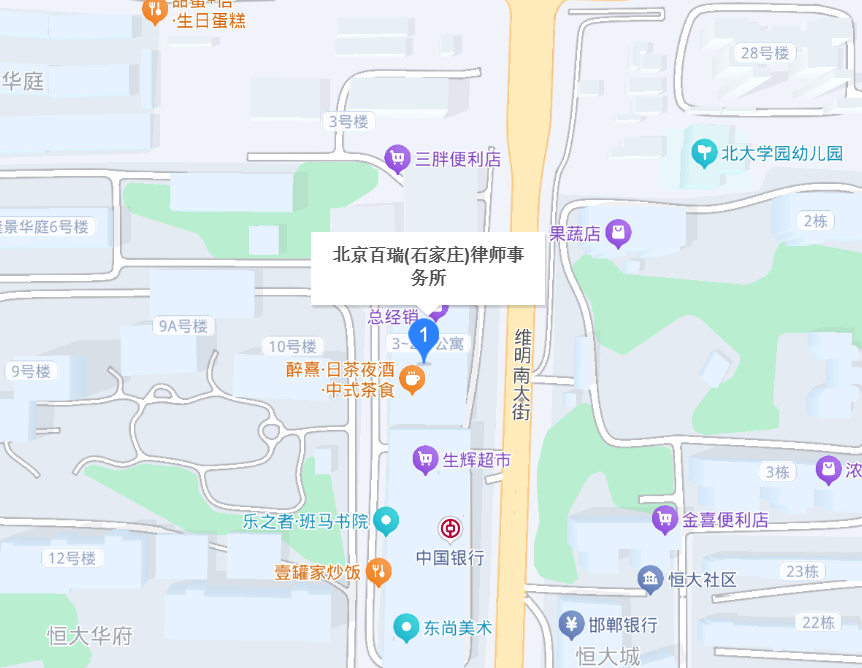Tap the 中国银行 bank marker
This screenshot has width=862, height=668.
click(x=450, y=529)
